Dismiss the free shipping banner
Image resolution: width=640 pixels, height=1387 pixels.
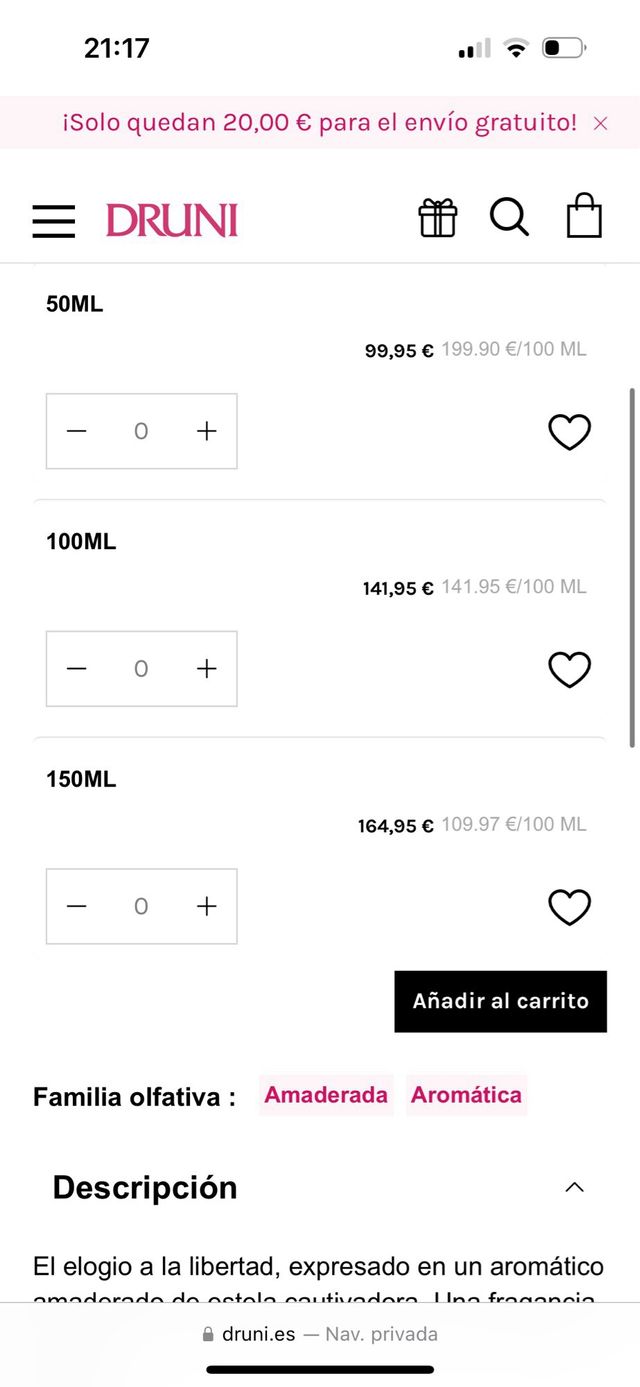(x=600, y=123)
